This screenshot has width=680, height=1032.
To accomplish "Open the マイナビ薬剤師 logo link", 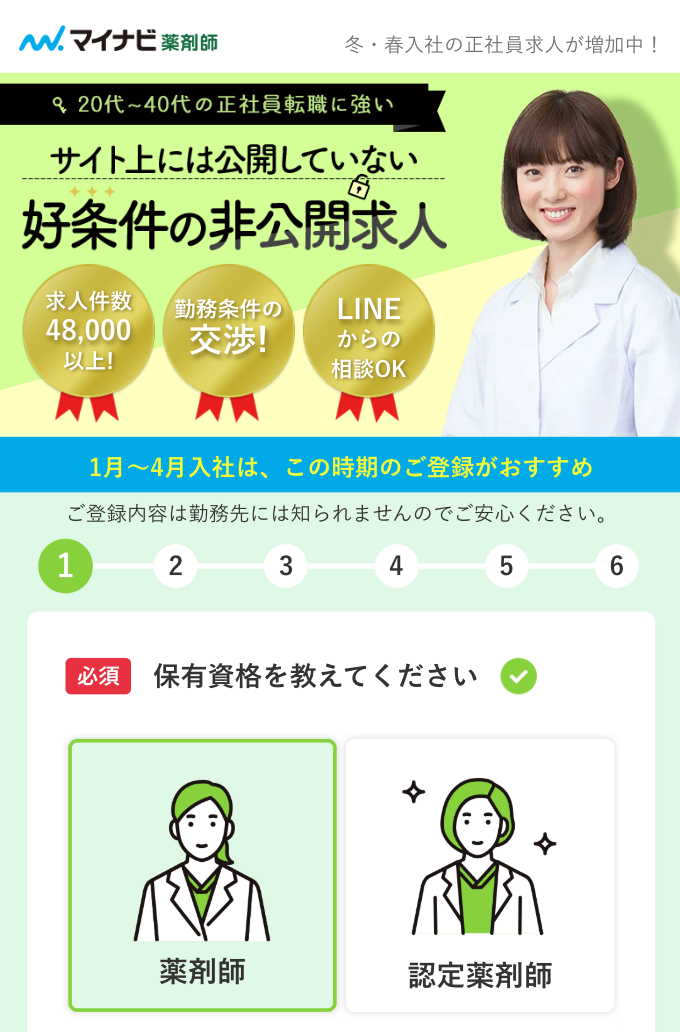I will coord(118,41).
